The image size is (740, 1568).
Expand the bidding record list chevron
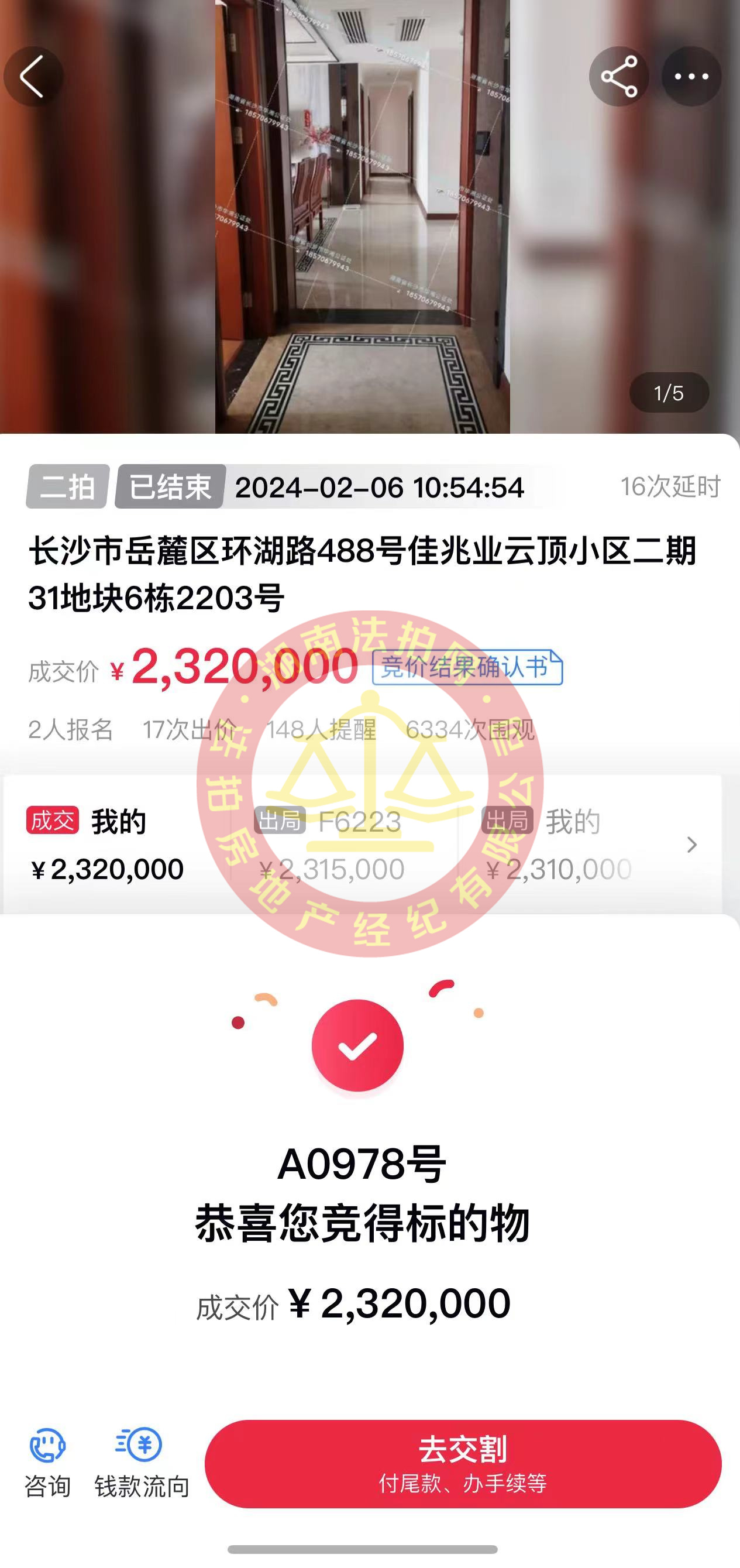691,845
